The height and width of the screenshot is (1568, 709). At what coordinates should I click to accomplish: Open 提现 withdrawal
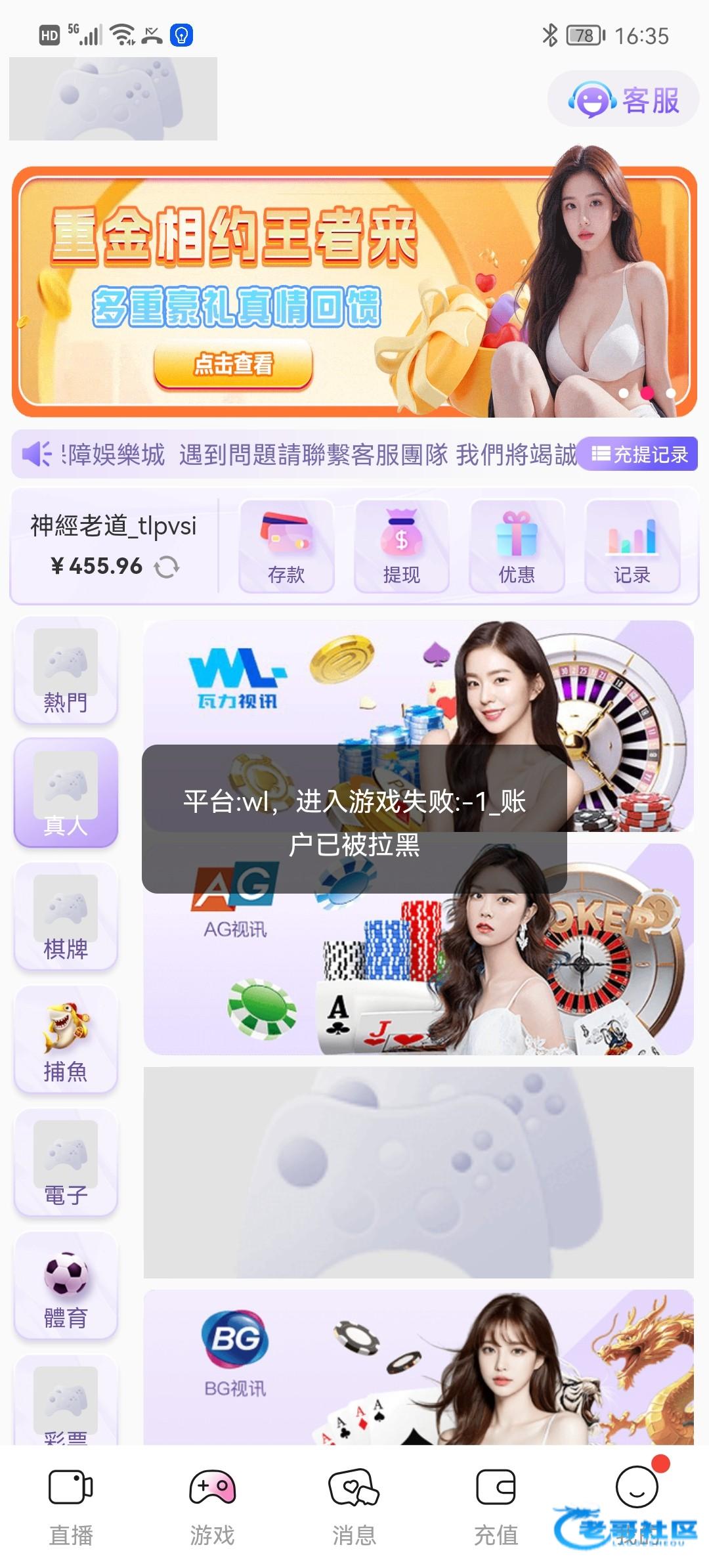(x=401, y=546)
